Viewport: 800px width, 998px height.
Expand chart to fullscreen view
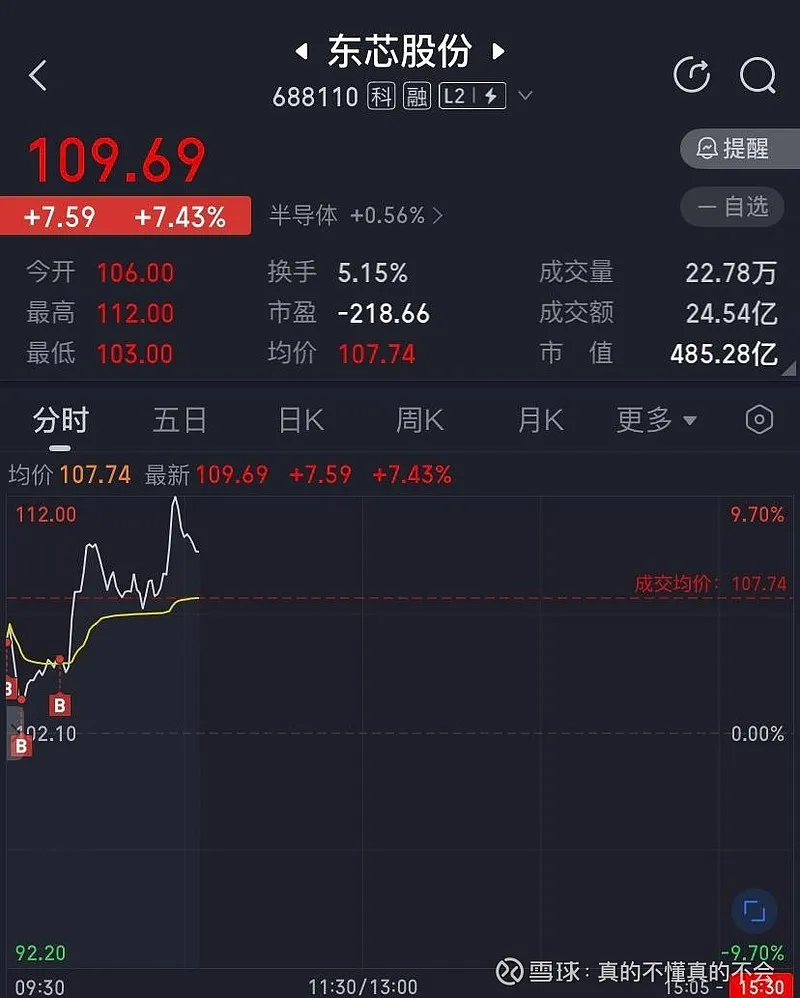(x=754, y=912)
